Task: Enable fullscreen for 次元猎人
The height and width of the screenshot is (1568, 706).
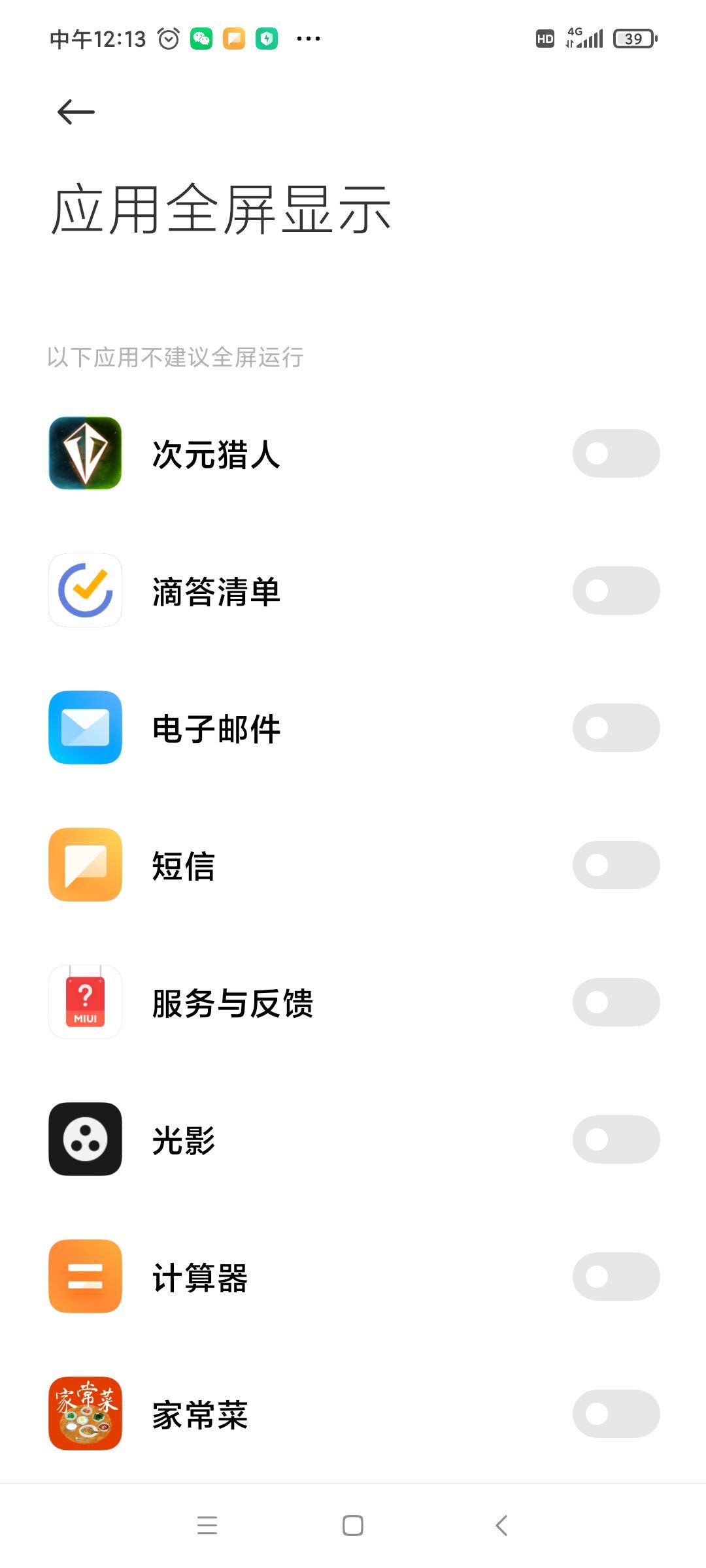Action: [x=615, y=453]
